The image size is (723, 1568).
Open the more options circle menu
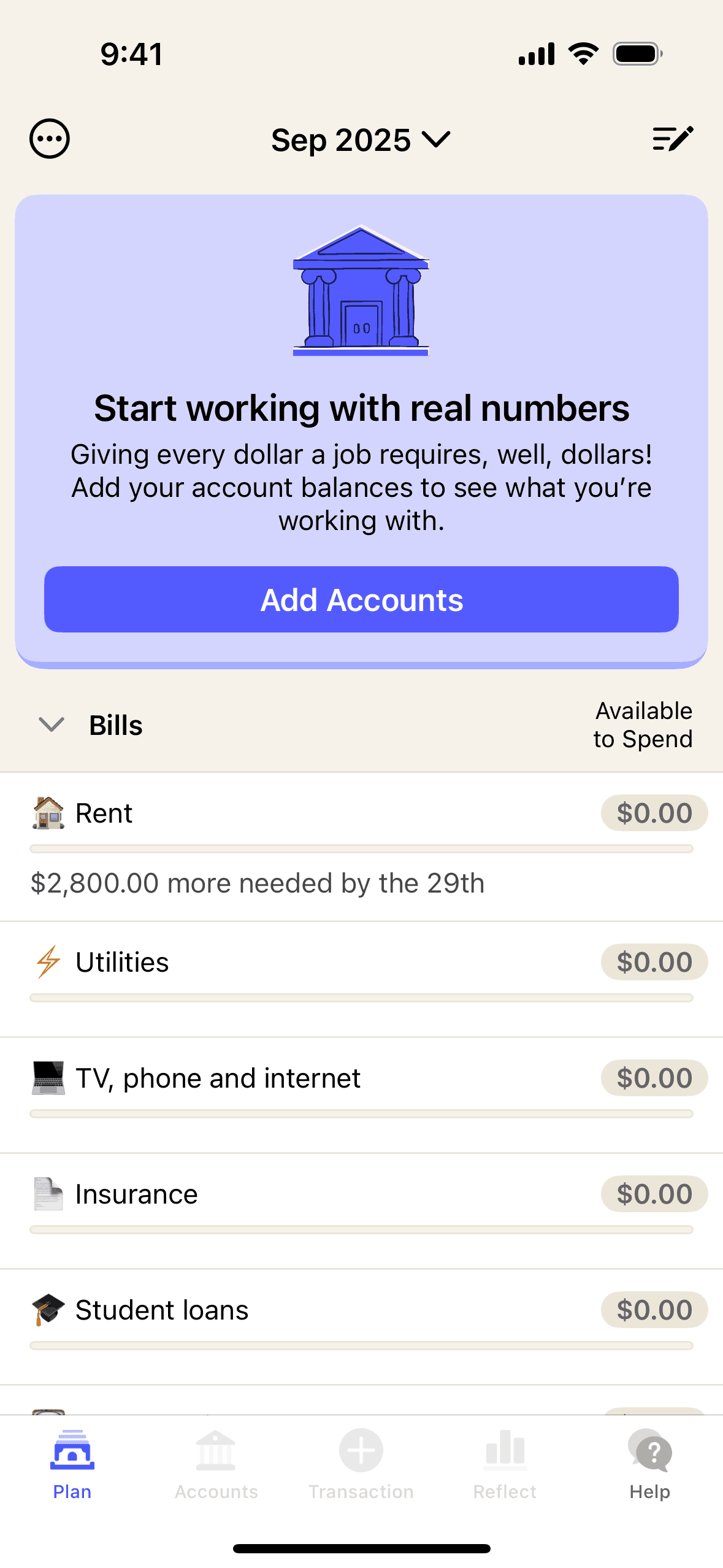[50, 139]
